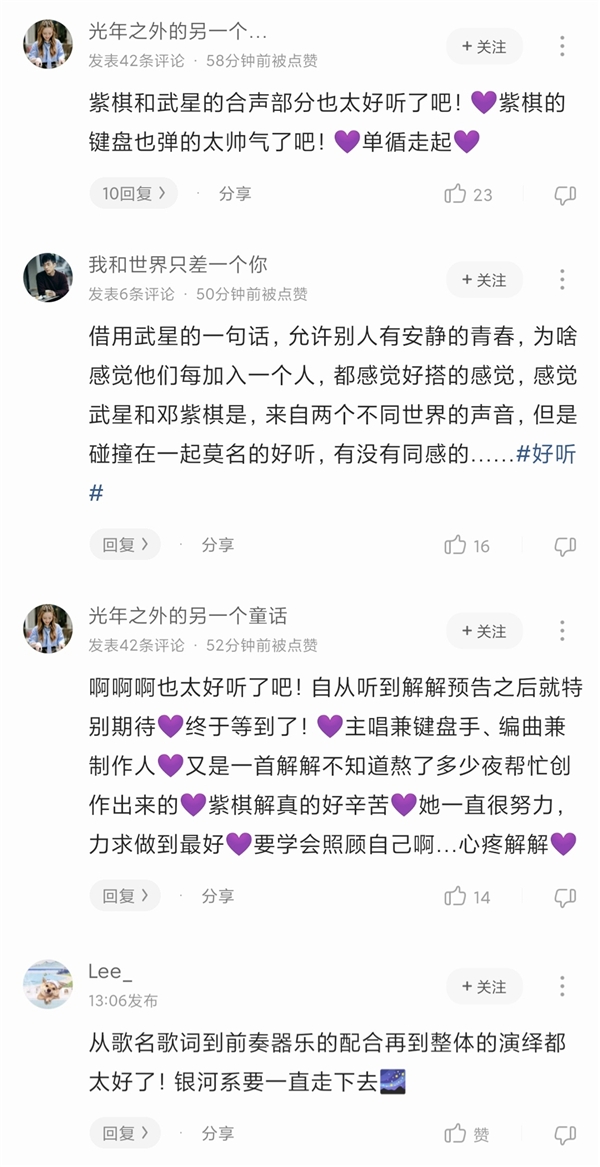This screenshot has width=600, height=1167.
Task: Share the comment with 10回复
Action: (235, 194)
